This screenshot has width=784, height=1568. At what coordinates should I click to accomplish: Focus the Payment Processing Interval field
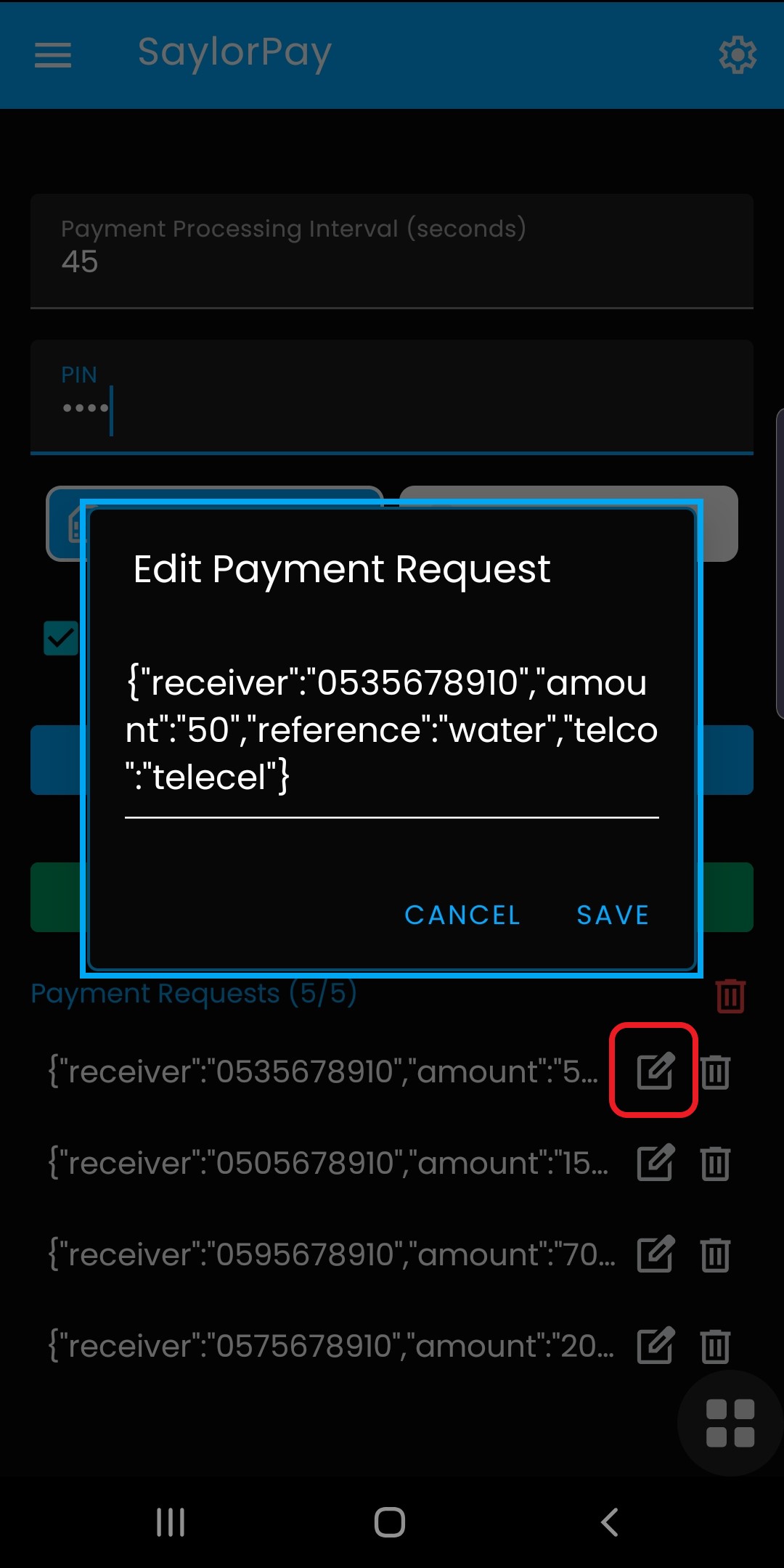pyautogui.click(x=392, y=251)
